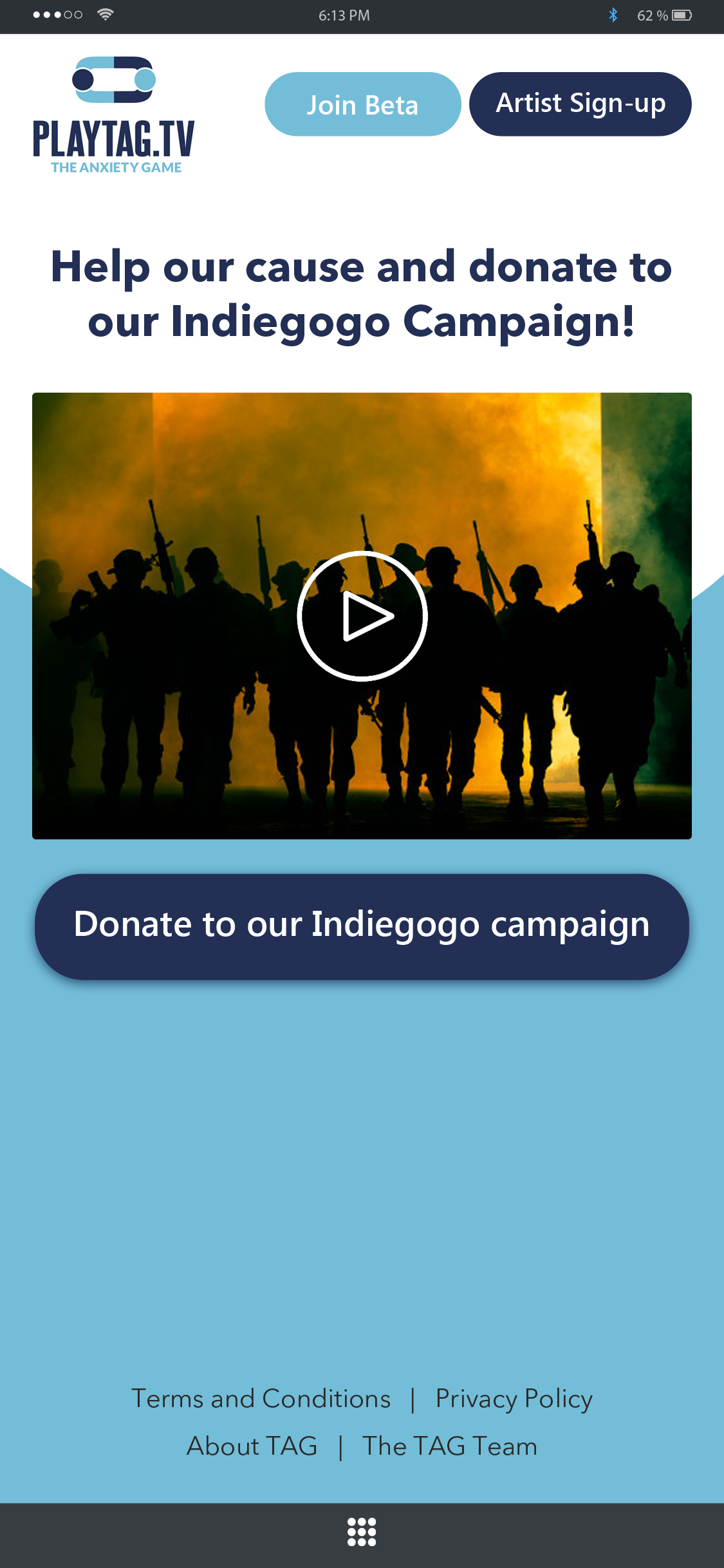
Task: Open Terms and Conditions
Action: 261,1399
